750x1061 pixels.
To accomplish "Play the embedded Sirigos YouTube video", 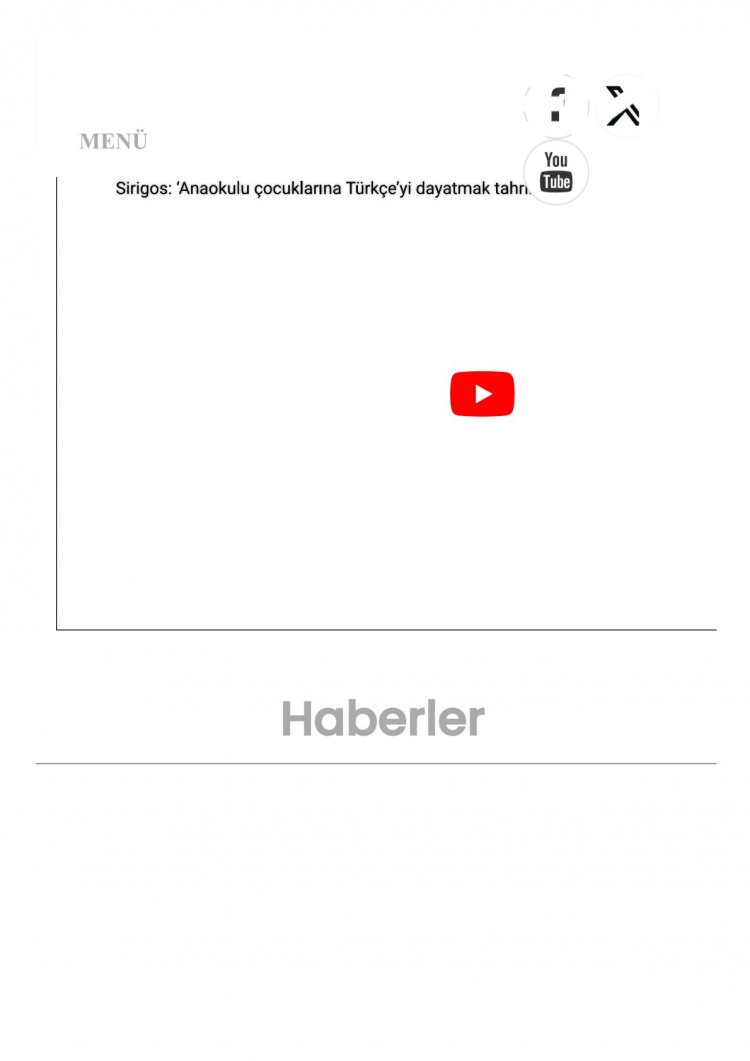I will 482,394.
